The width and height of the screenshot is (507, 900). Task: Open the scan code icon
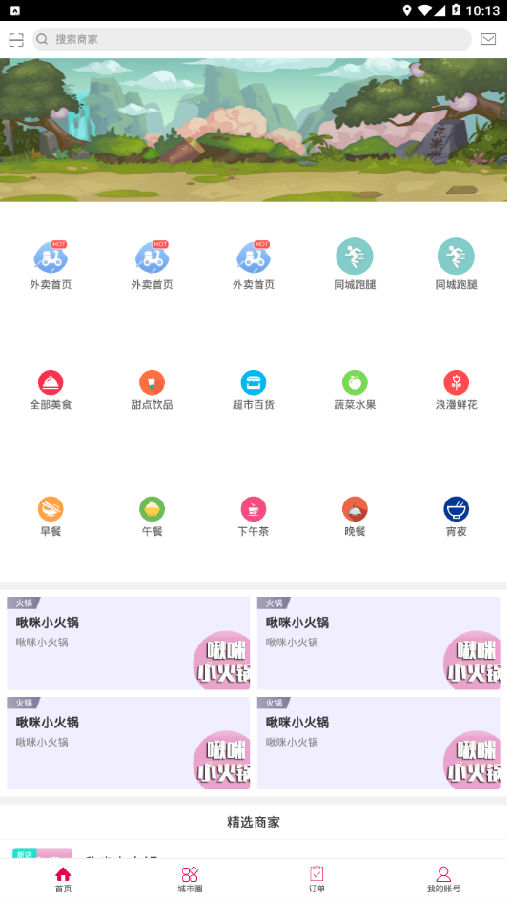[x=16, y=39]
